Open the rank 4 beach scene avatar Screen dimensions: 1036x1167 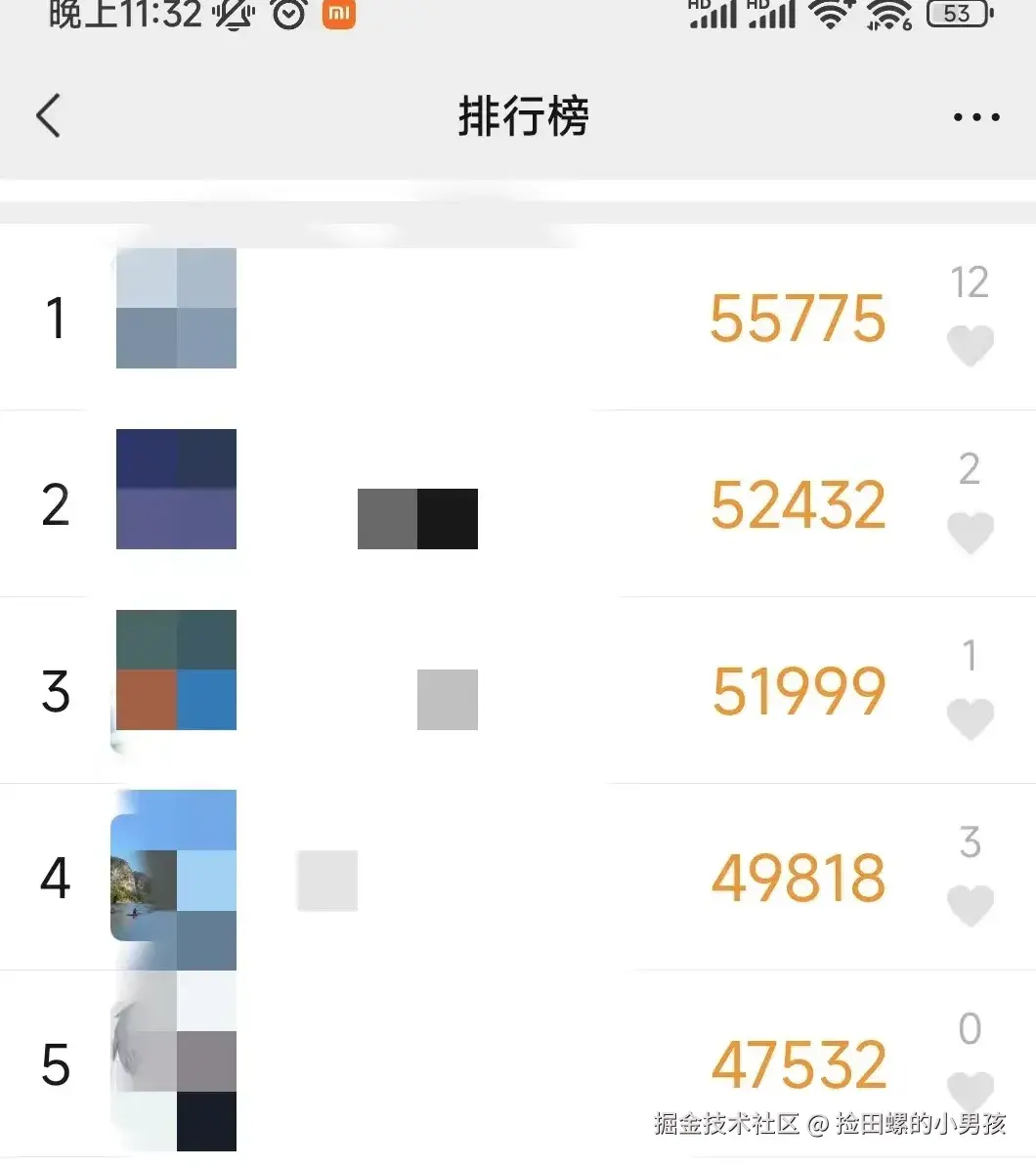[x=176, y=878]
